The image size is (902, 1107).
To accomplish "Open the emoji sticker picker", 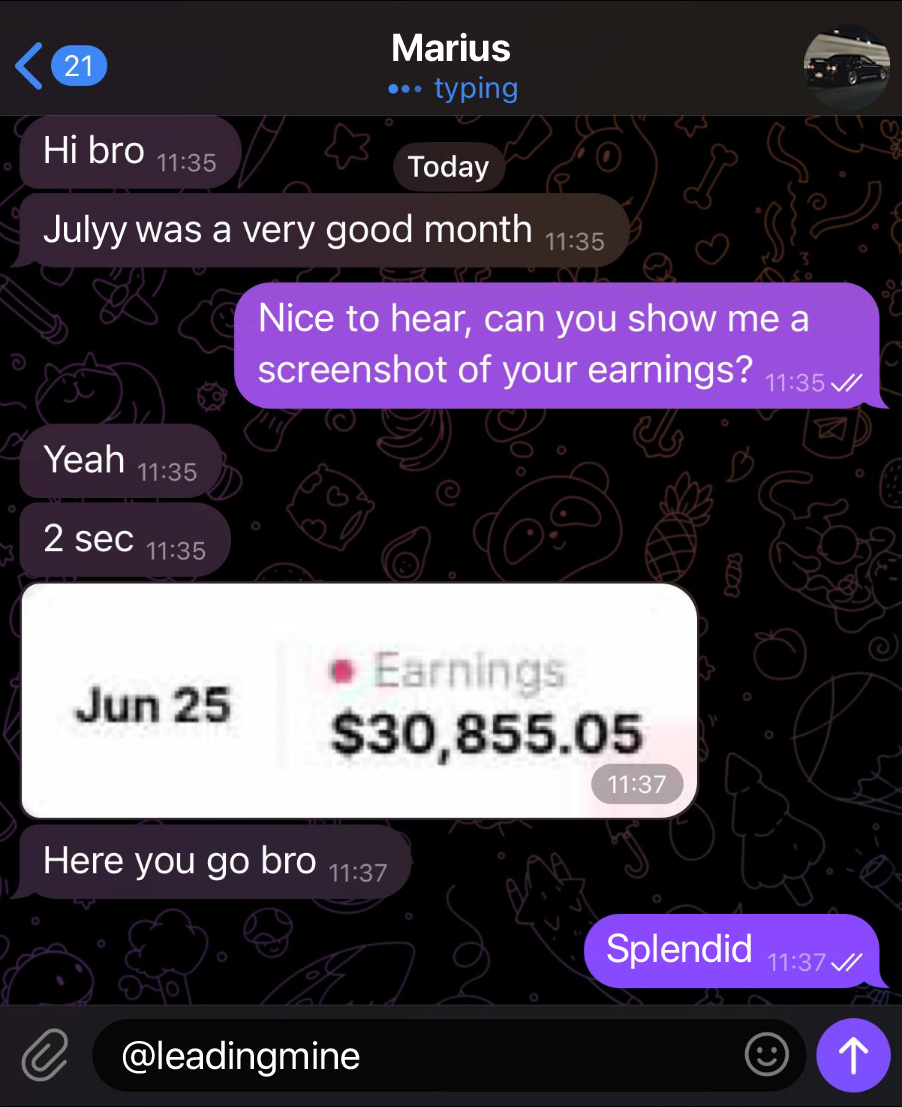I will [x=767, y=1054].
